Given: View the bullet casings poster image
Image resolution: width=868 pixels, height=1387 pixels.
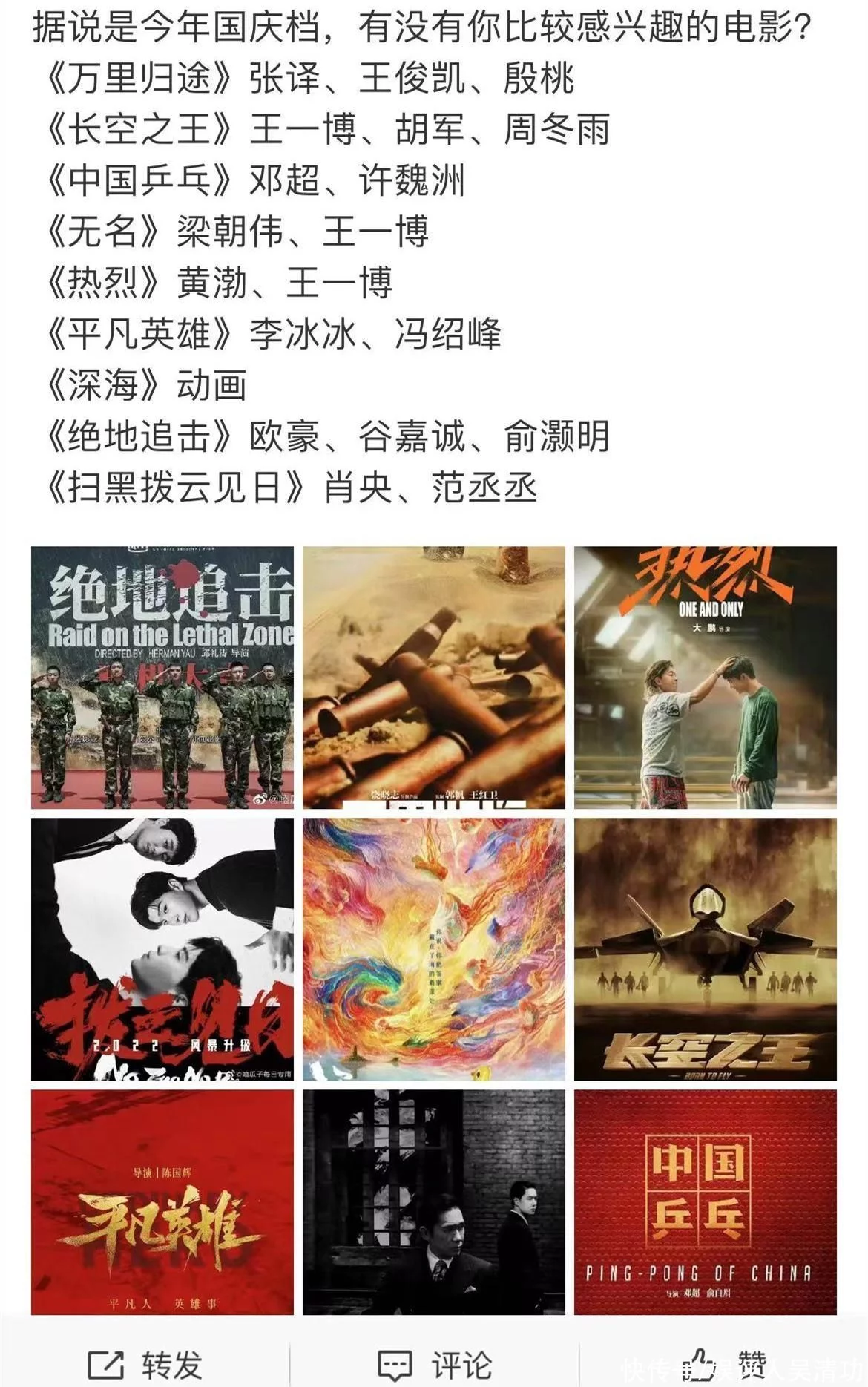Looking at the screenshot, I should 433,677.
